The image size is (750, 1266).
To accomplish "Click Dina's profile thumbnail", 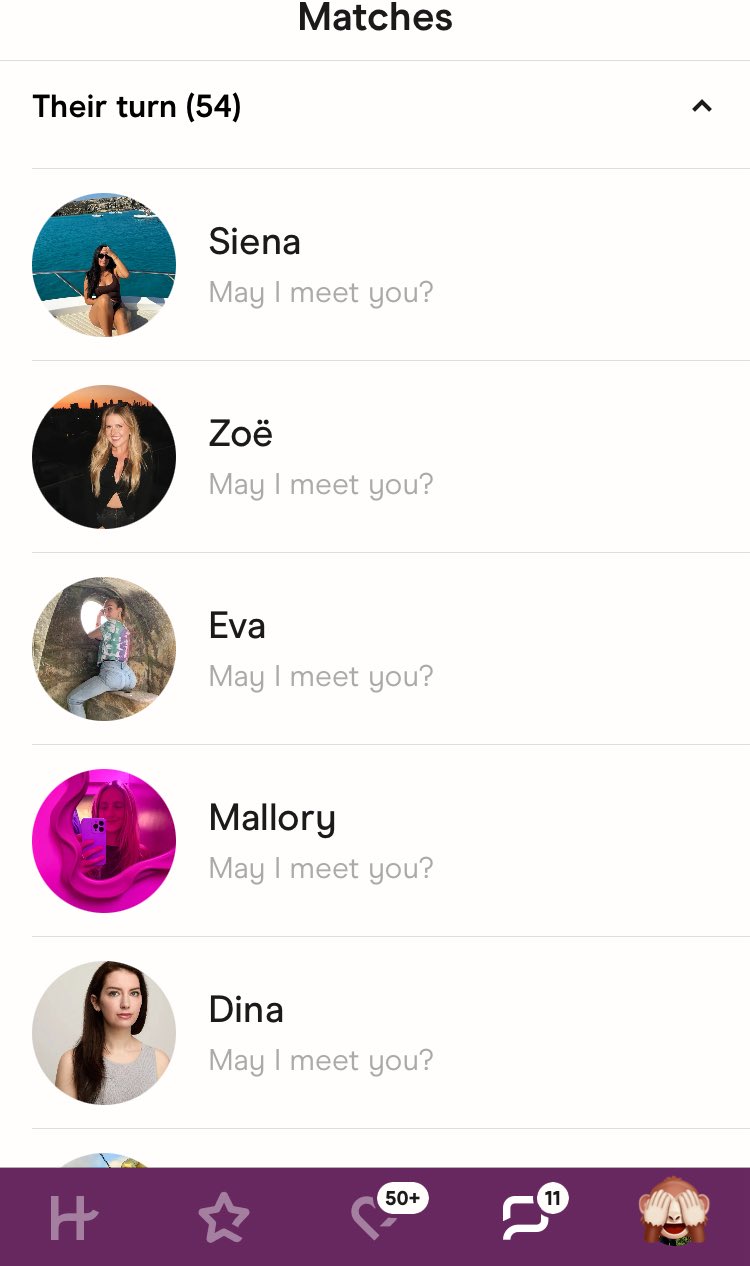I will (103, 1032).
